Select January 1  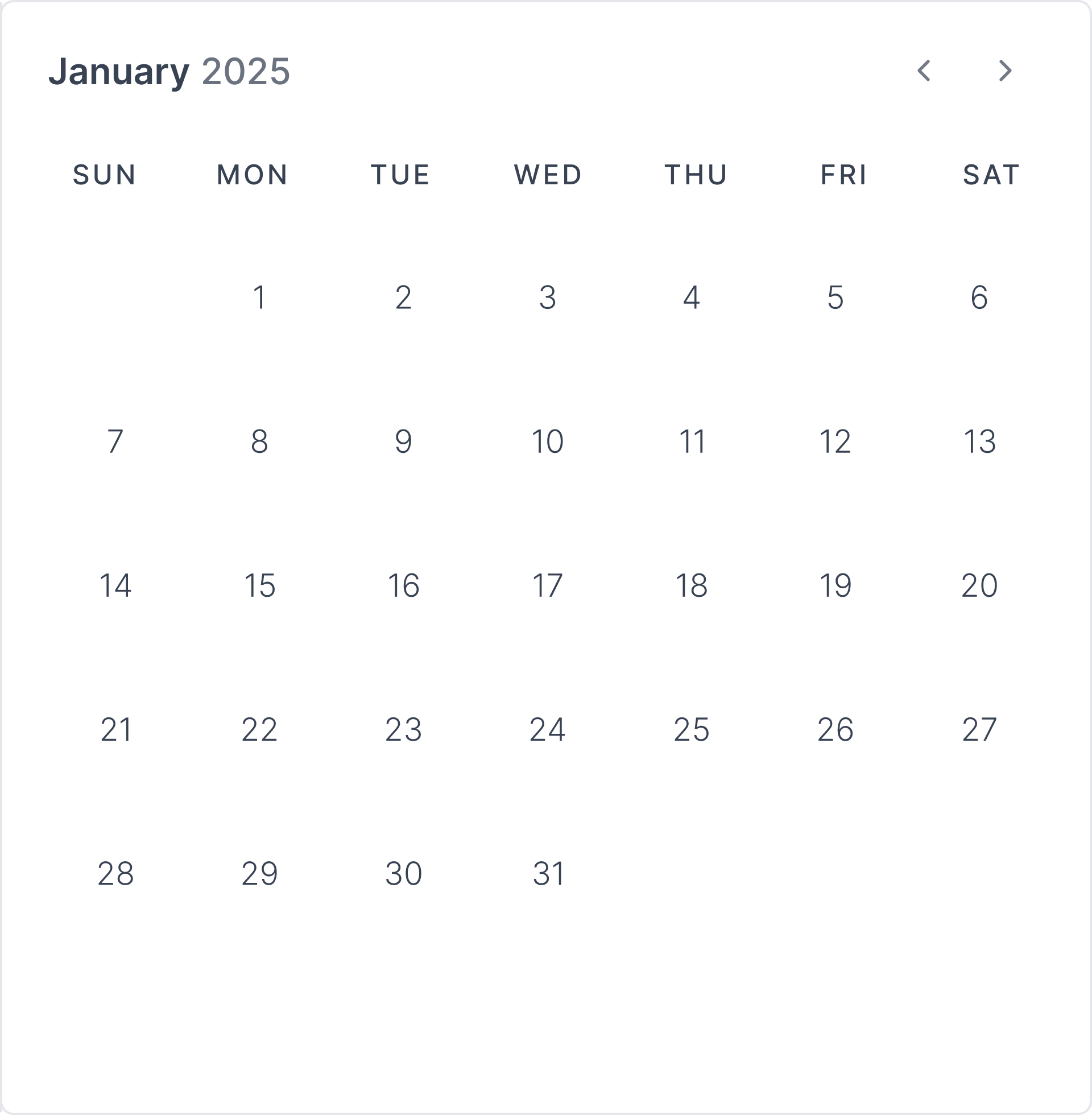pos(259,298)
